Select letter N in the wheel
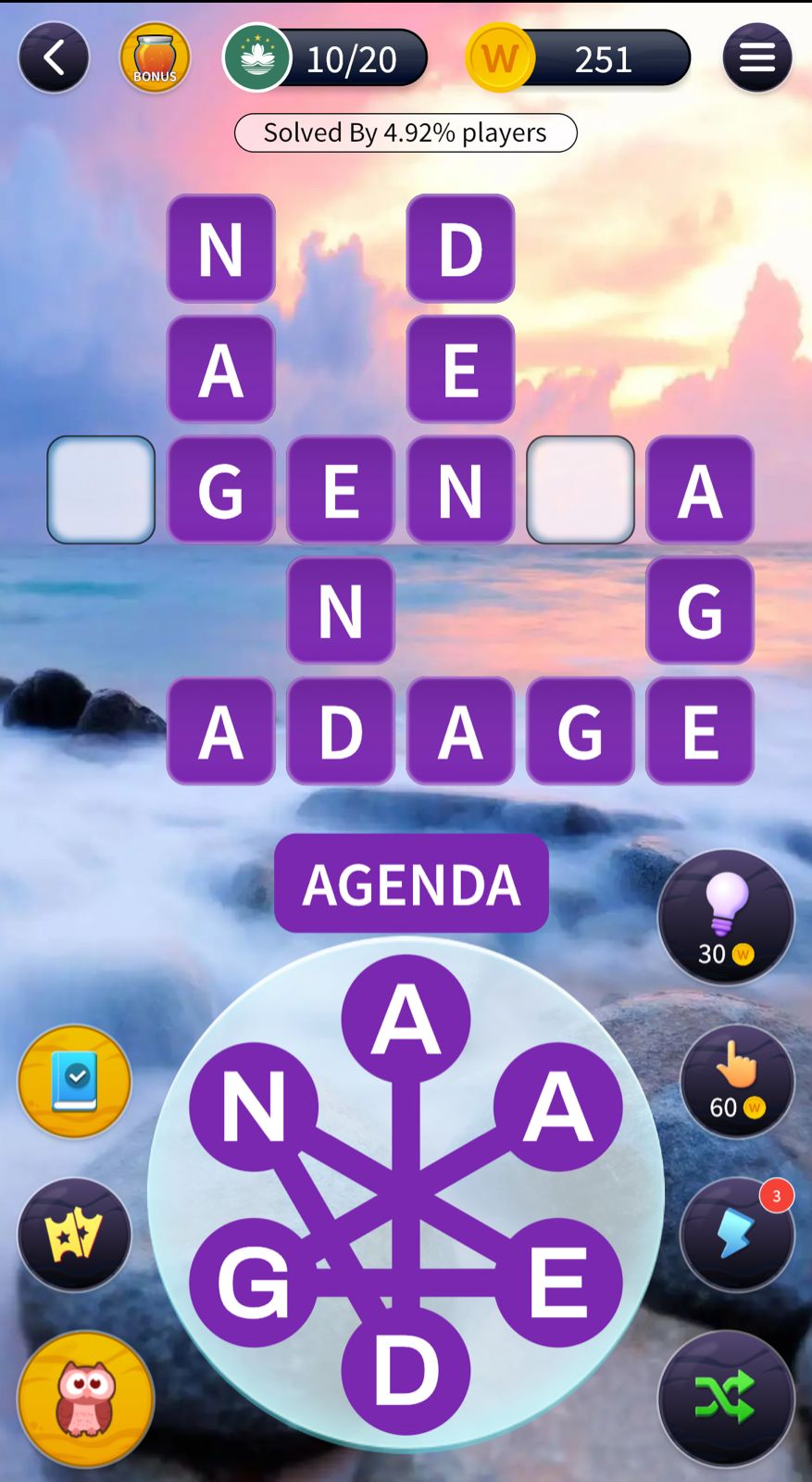The image size is (812, 1482). (x=253, y=1106)
